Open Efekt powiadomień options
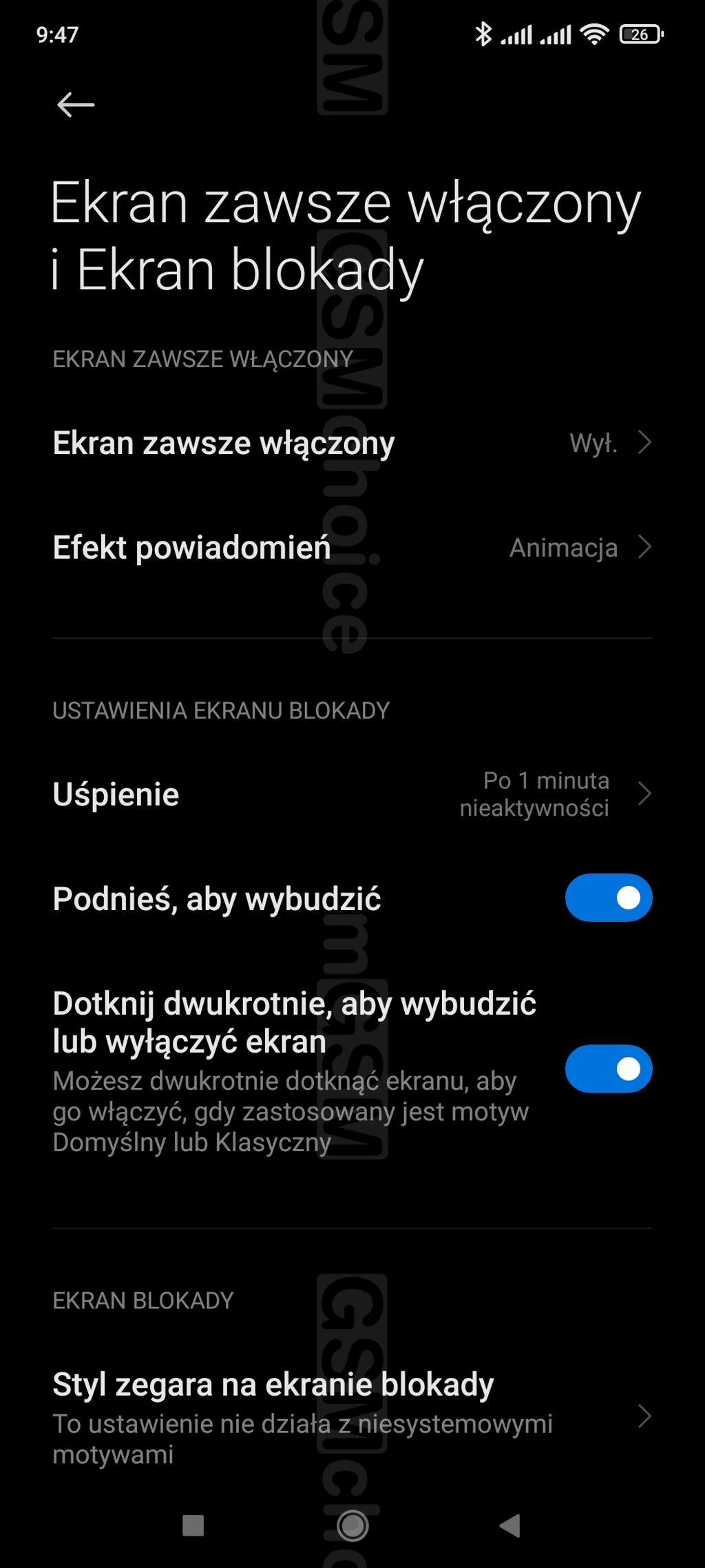Viewport: 705px width, 1568px height. [351, 548]
